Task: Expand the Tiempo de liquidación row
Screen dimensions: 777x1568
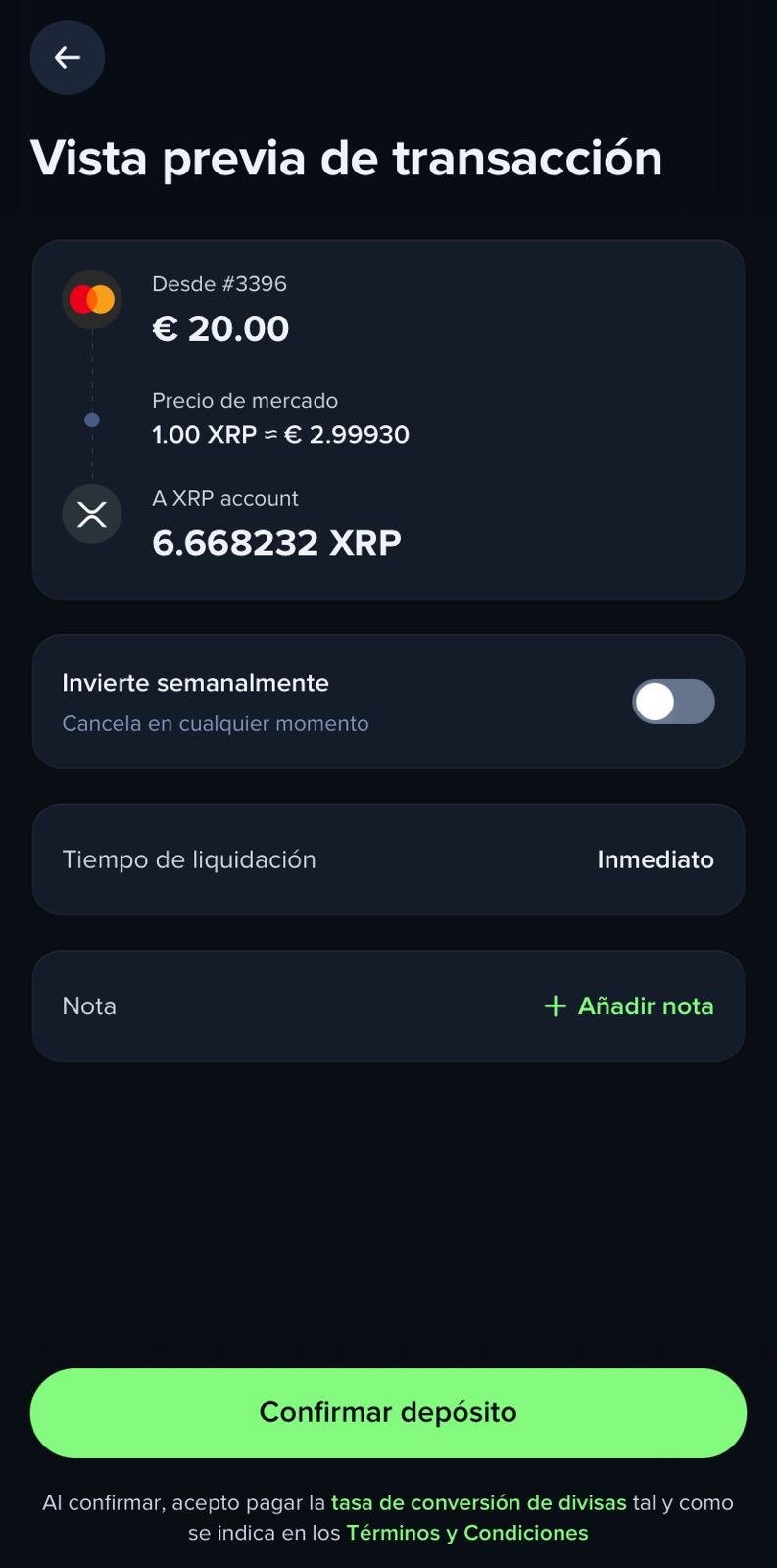Action: (x=388, y=859)
